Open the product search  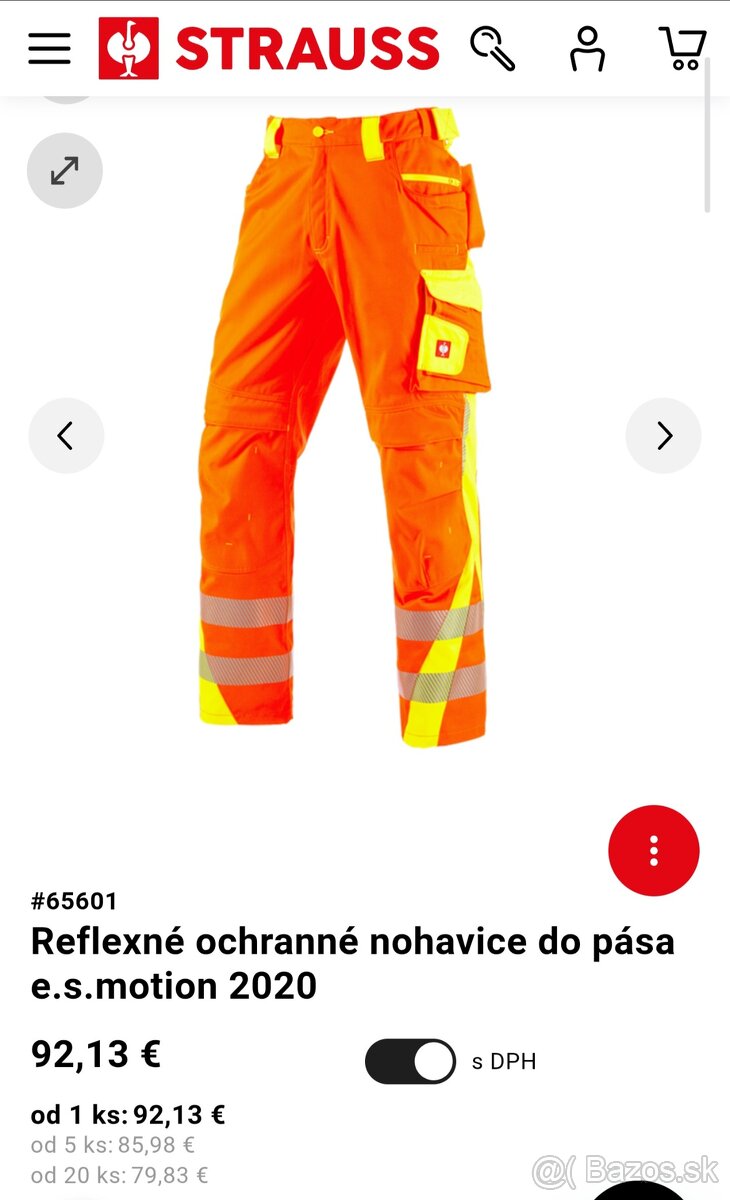coord(492,48)
